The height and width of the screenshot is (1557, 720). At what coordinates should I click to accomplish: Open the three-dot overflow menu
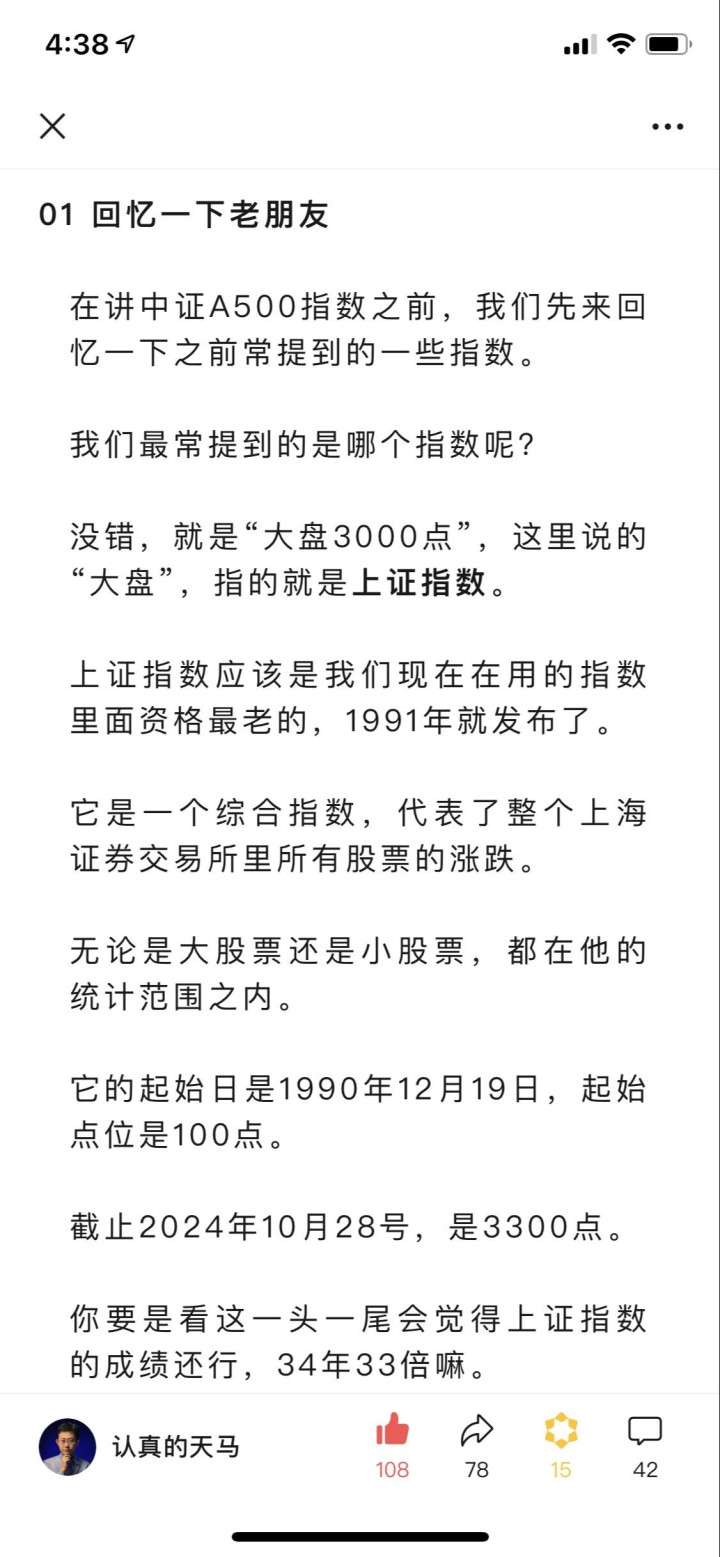pos(667,127)
